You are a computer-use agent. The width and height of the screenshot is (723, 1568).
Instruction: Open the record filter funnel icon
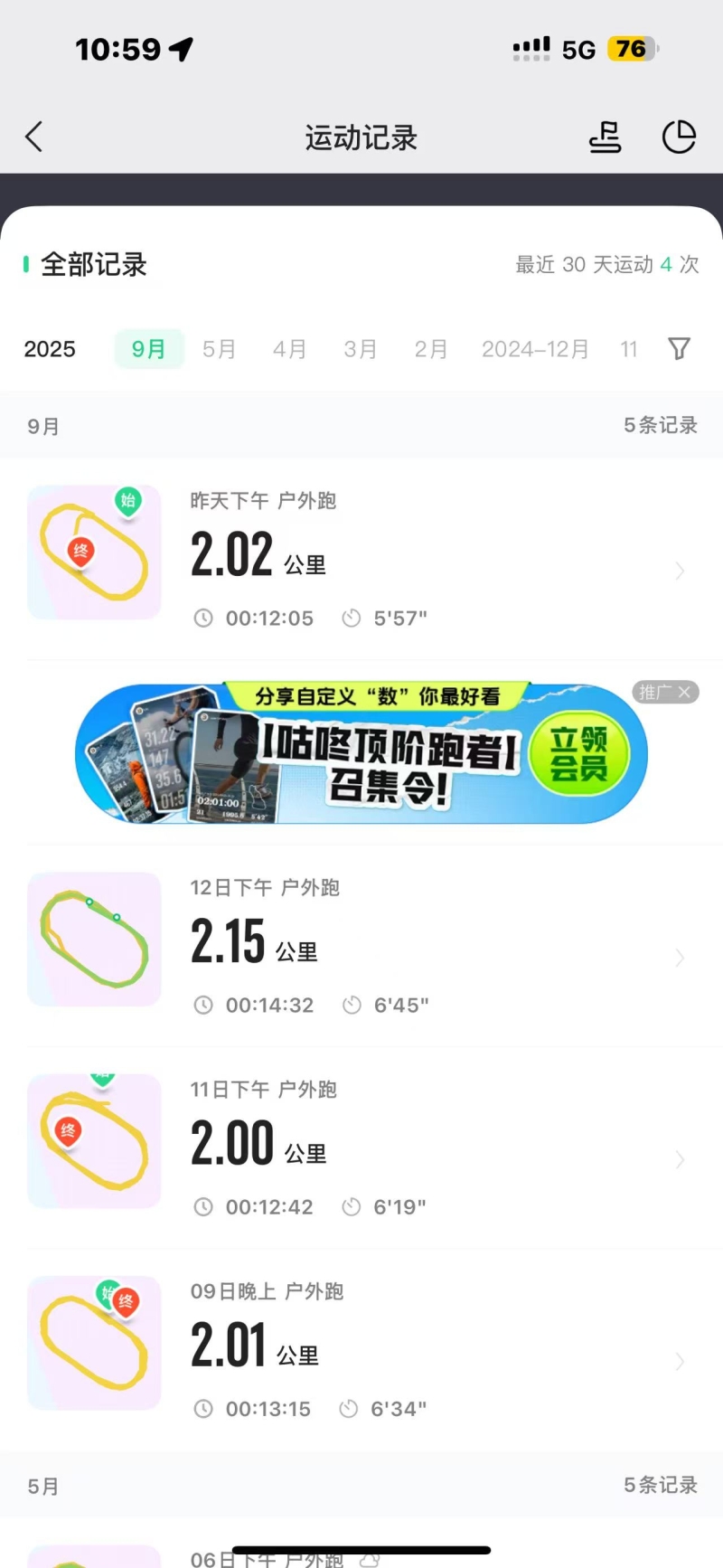679,349
